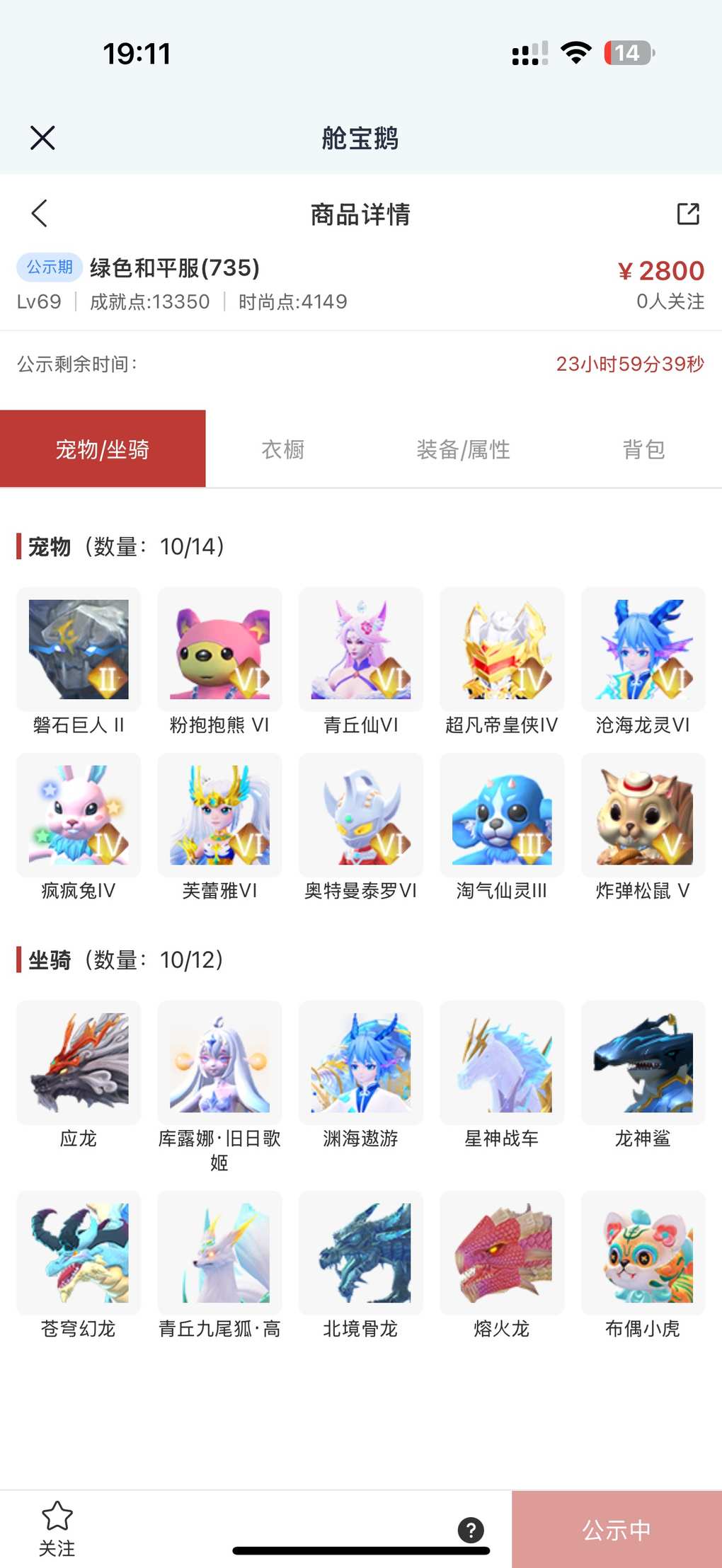Close the 舱宝鹅 mini-program page
This screenshot has height=1568, width=722.
click(42, 138)
